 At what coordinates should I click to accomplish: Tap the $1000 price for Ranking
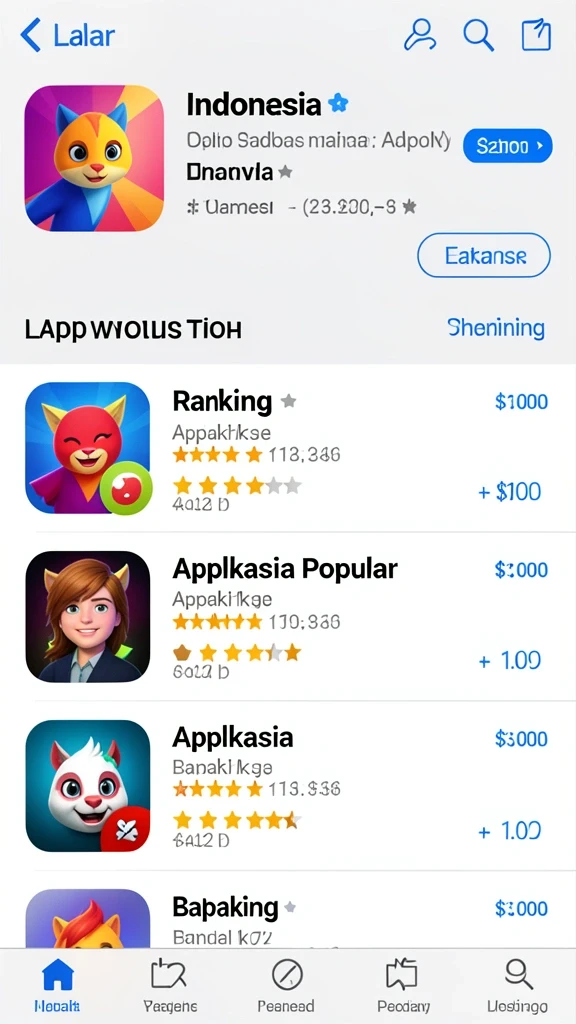point(521,402)
